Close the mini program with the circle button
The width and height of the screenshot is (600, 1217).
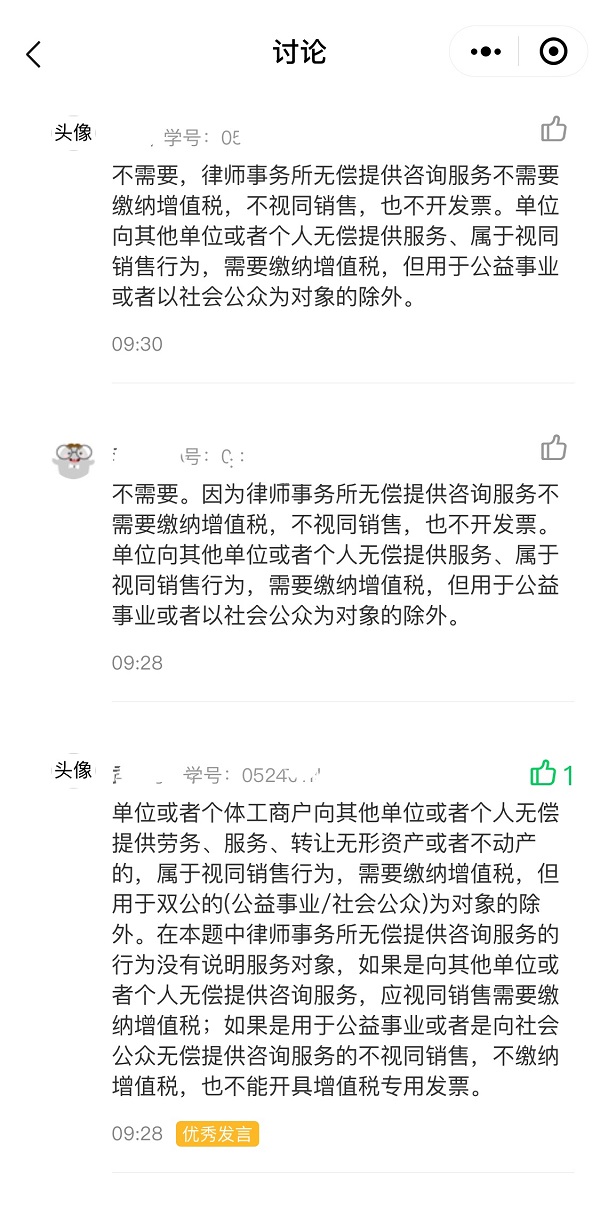(x=553, y=52)
